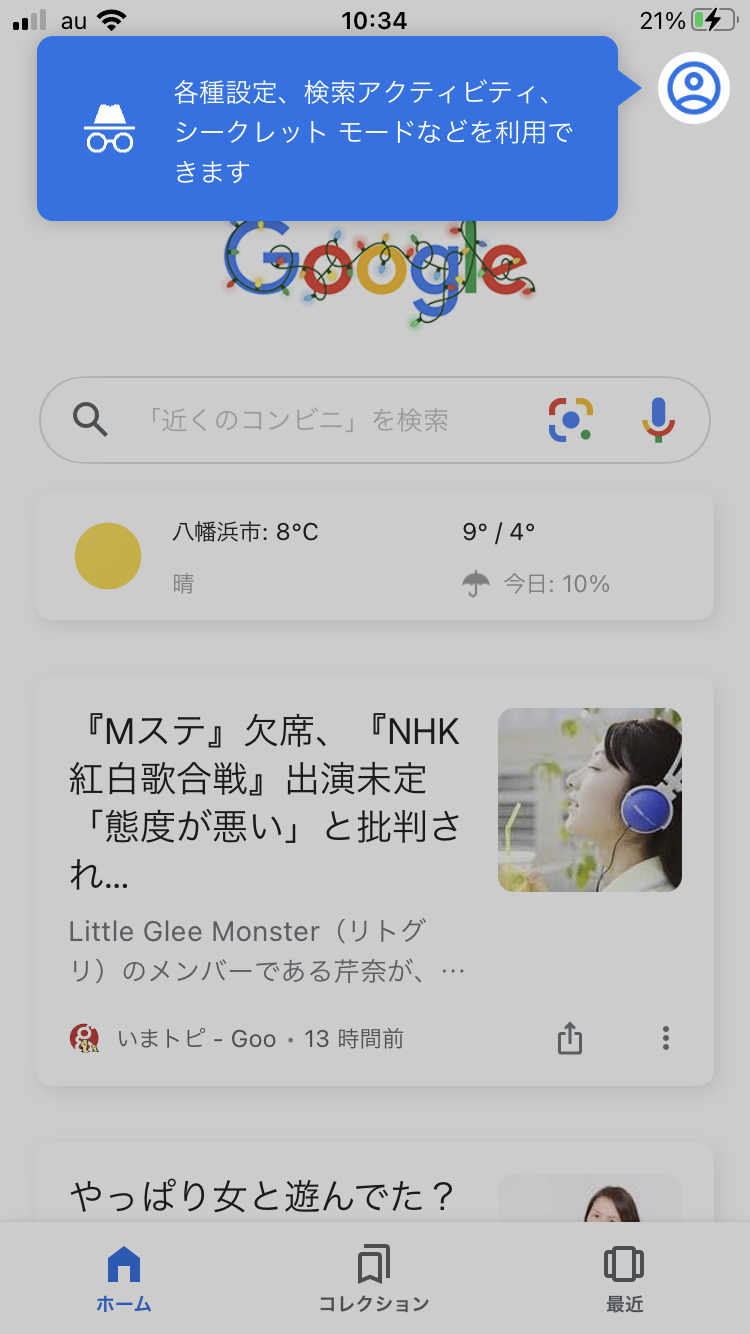The width and height of the screenshot is (750, 1334).
Task: Share the いまトピ - Goo article
Action: pos(569,1039)
